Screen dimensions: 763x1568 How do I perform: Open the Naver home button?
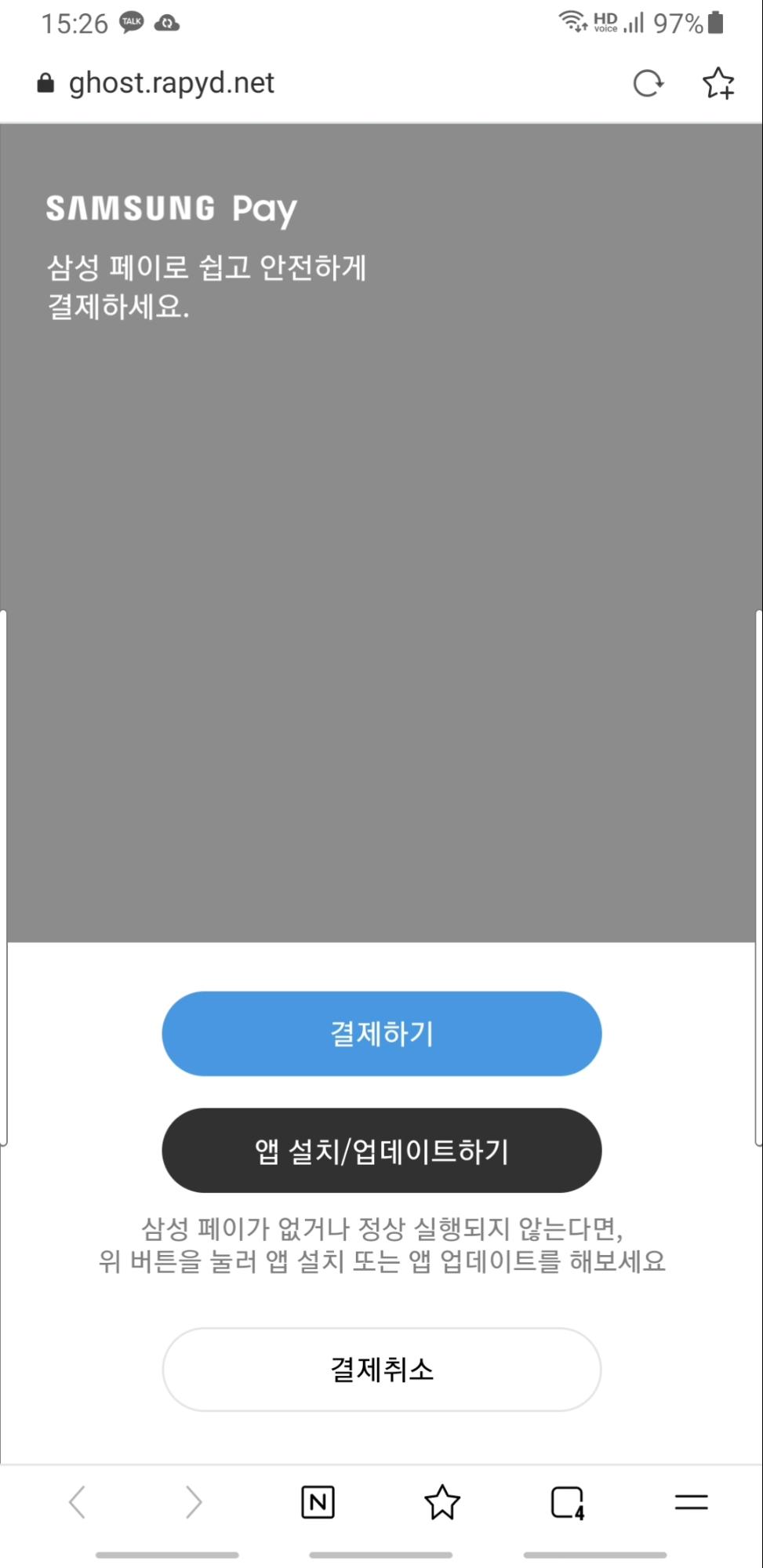[318, 1502]
